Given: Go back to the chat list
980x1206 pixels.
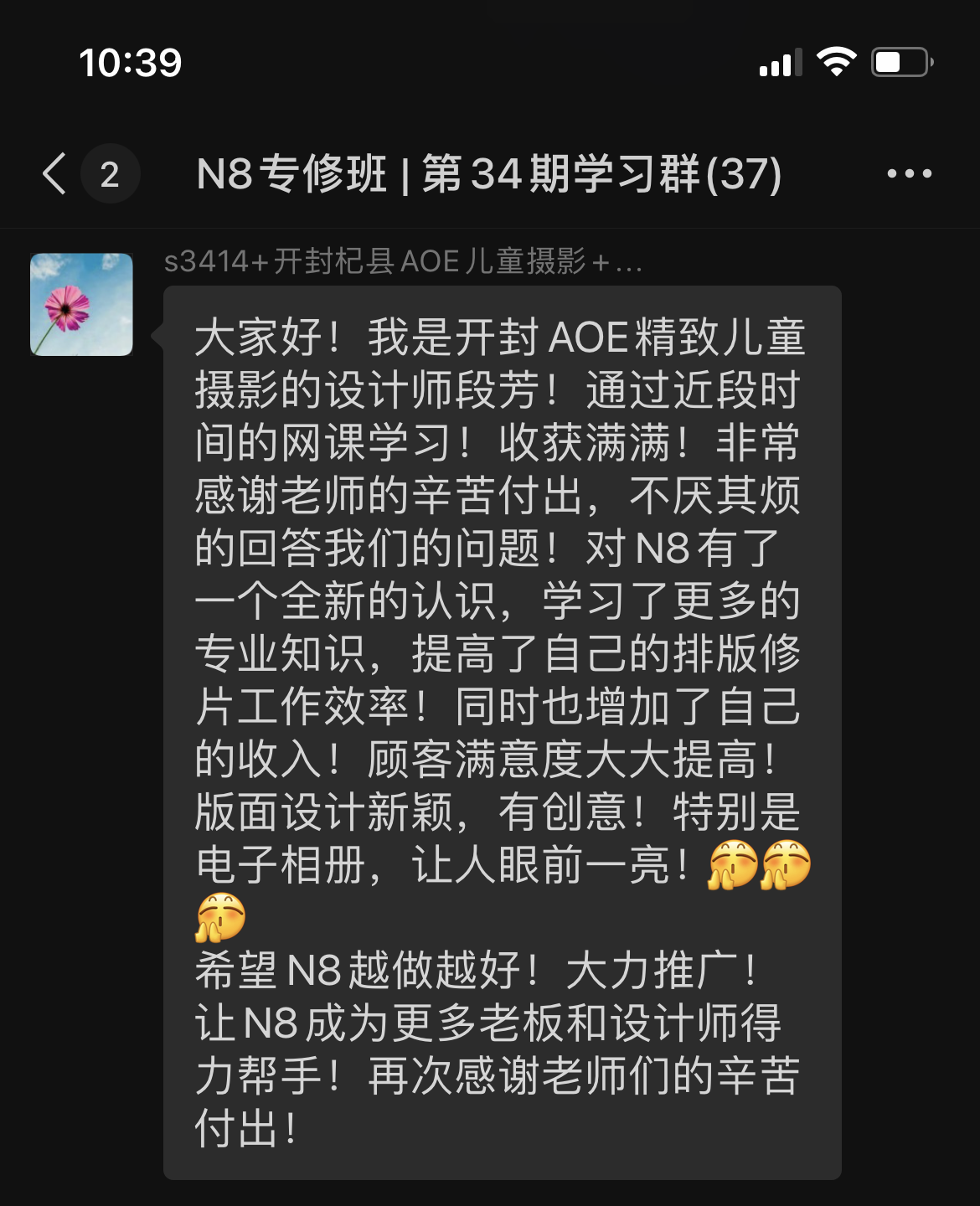Looking at the screenshot, I should pos(55,174).
